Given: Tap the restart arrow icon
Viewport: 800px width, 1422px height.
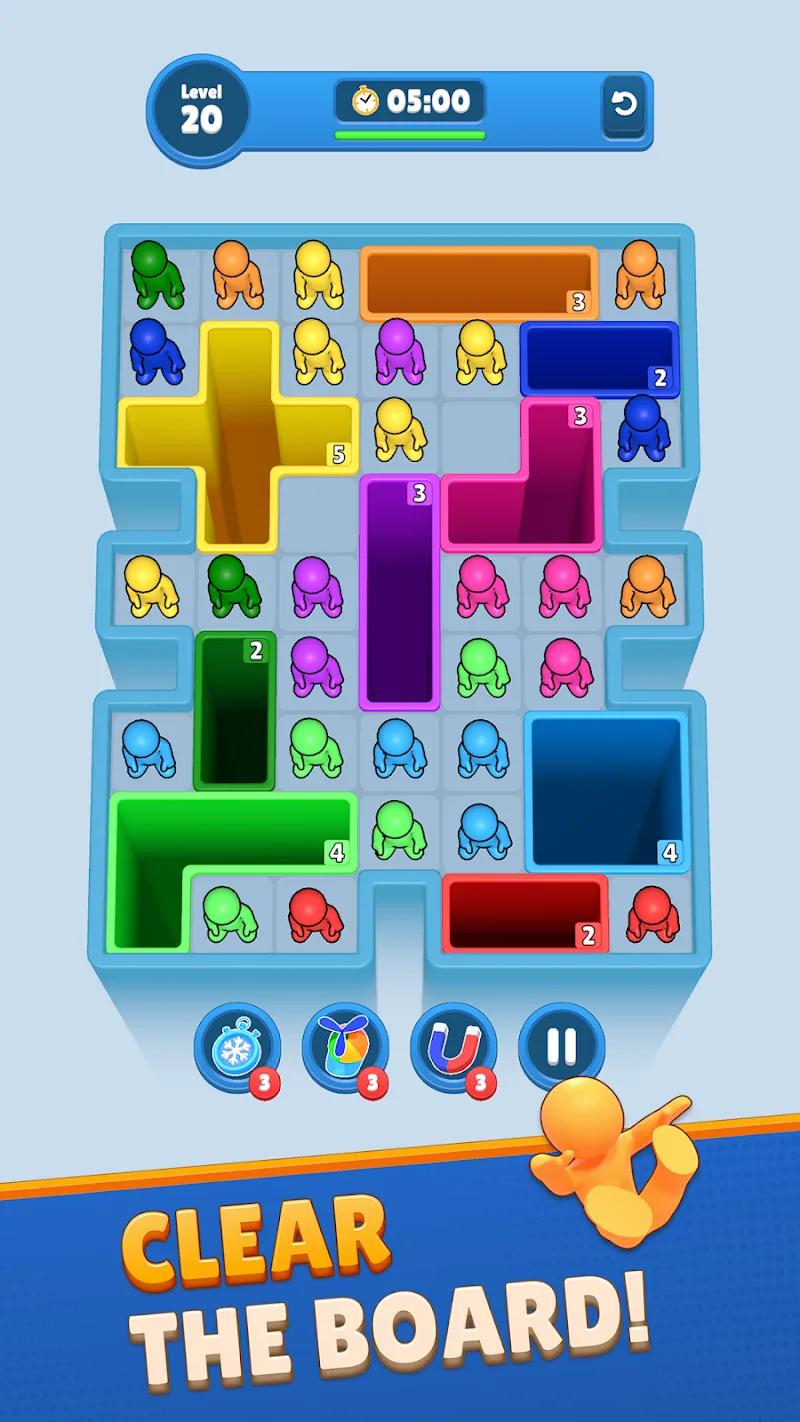Looking at the screenshot, I should click(624, 105).
